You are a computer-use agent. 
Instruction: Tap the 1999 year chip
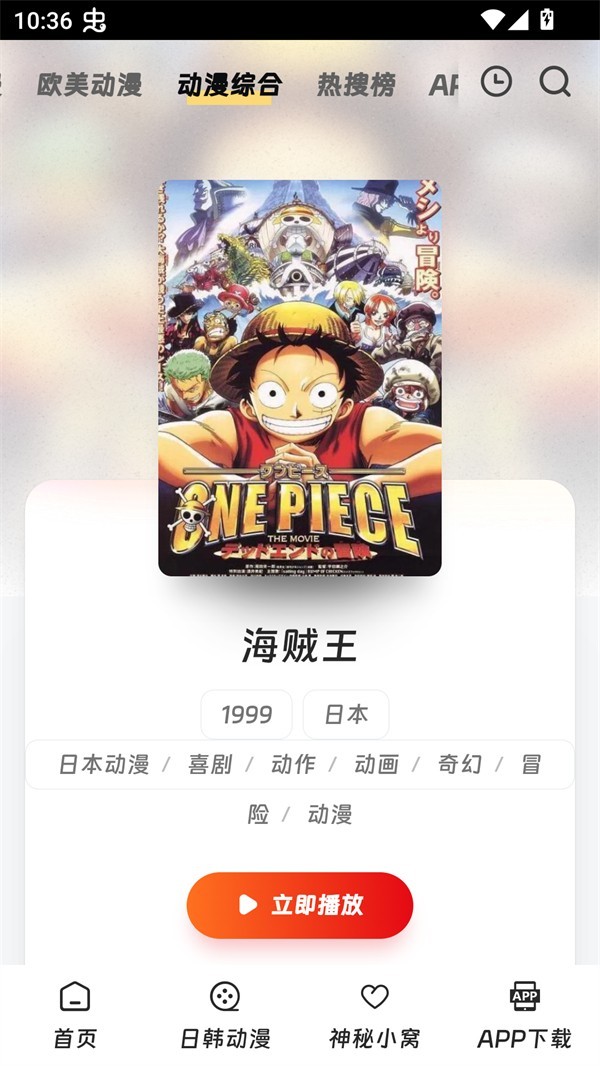coord(247,714)
